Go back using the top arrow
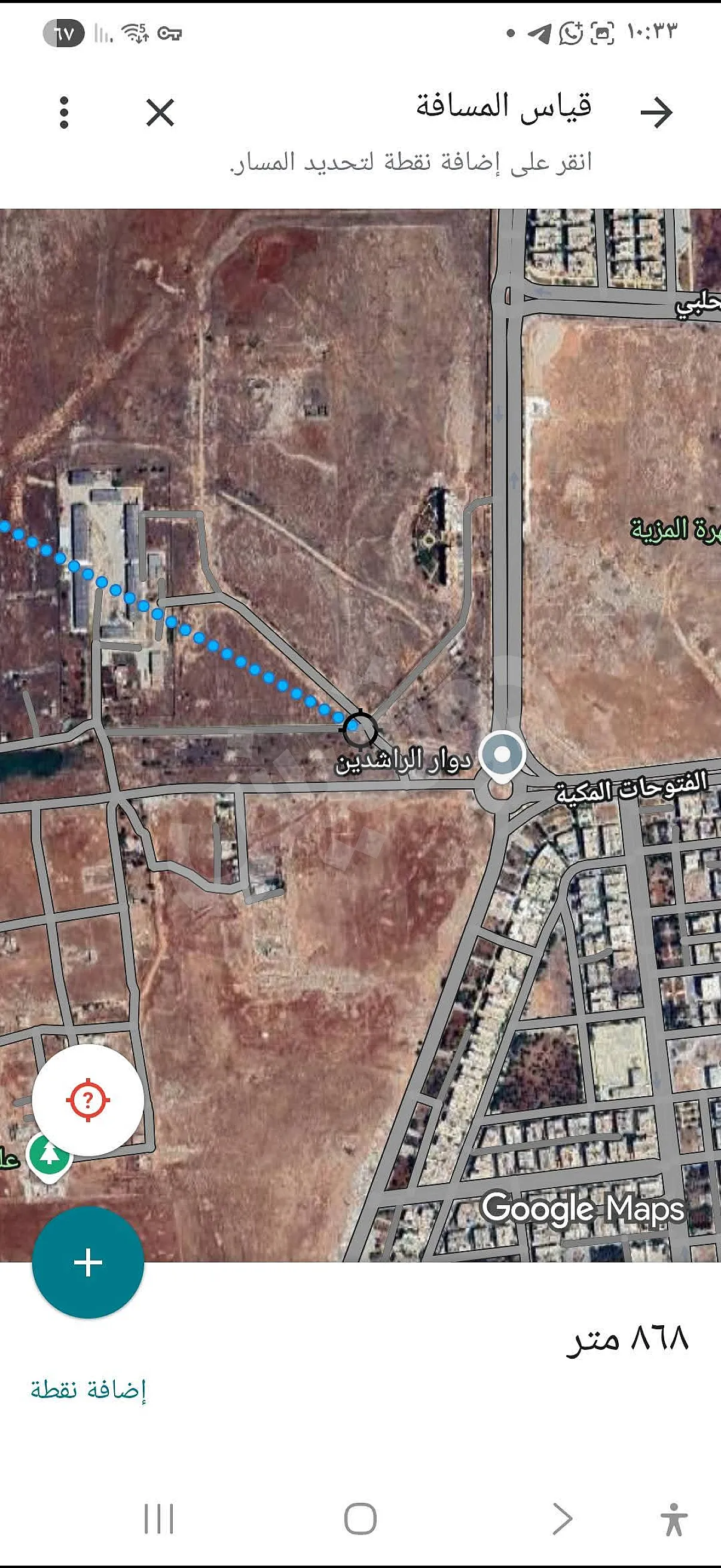This screenshot has width=721, height=1568. 656,112
